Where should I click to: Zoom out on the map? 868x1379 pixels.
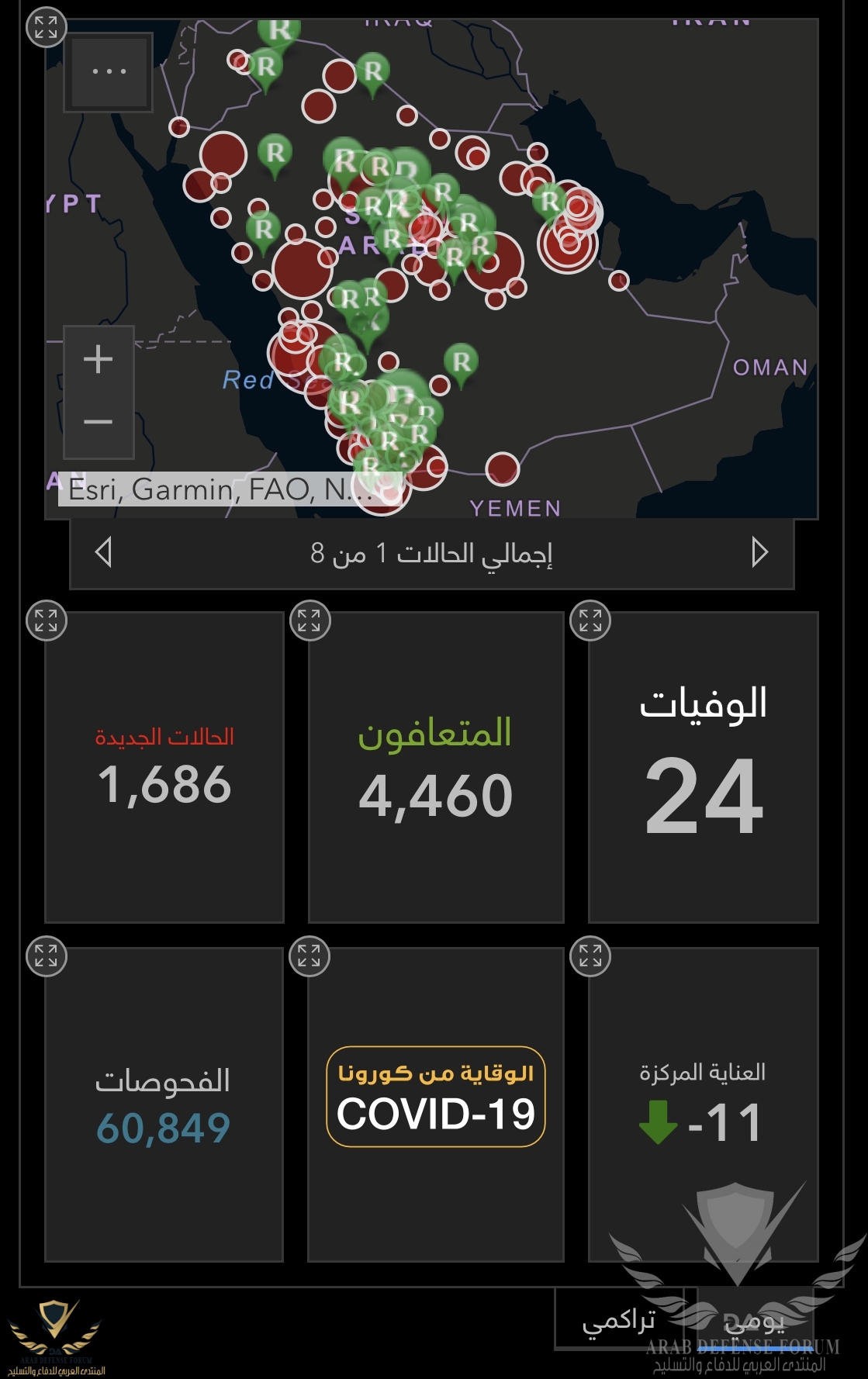pyautogui.click(x=99, y=423)
